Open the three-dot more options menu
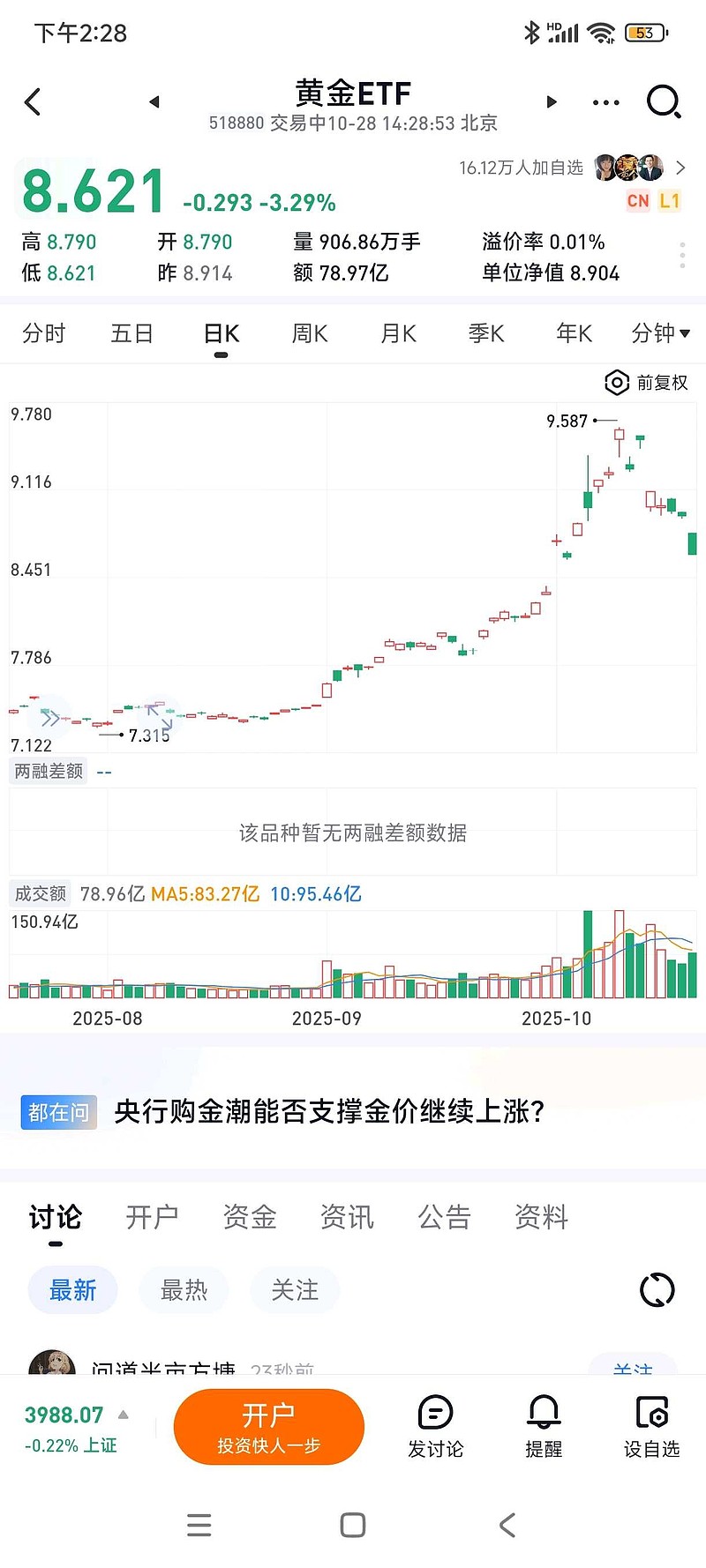Image resolution: width=706 pixels, height=1568 pixels. pyautogui.click(x=605, y=101)
